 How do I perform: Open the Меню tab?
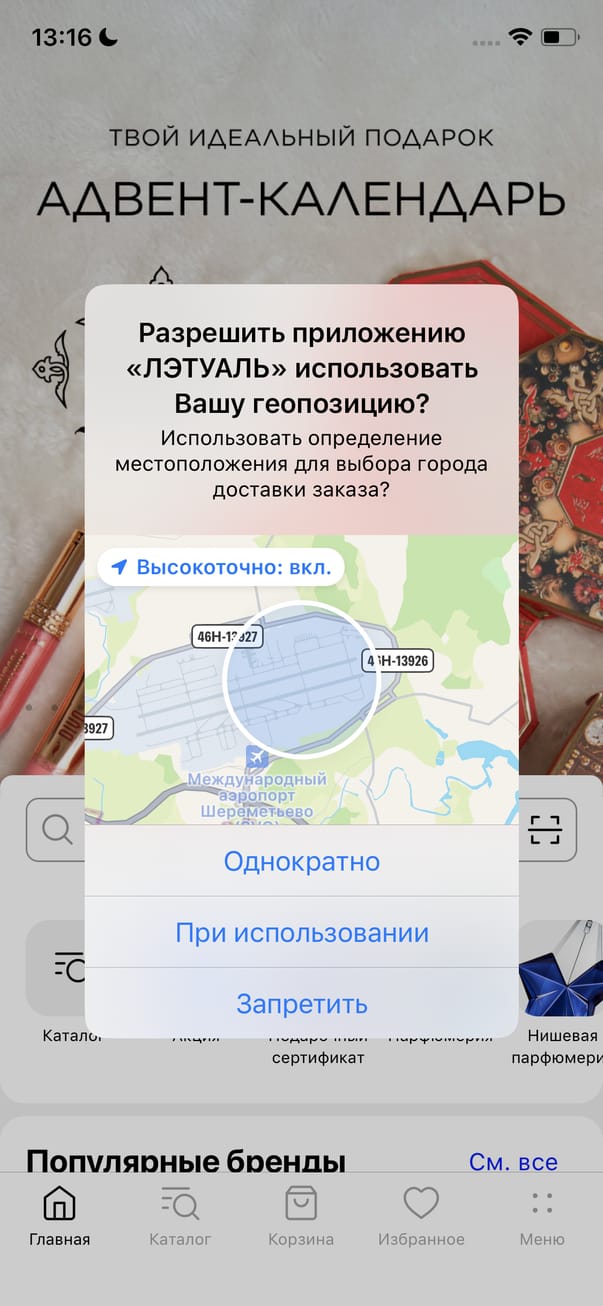pos(542,1216)
